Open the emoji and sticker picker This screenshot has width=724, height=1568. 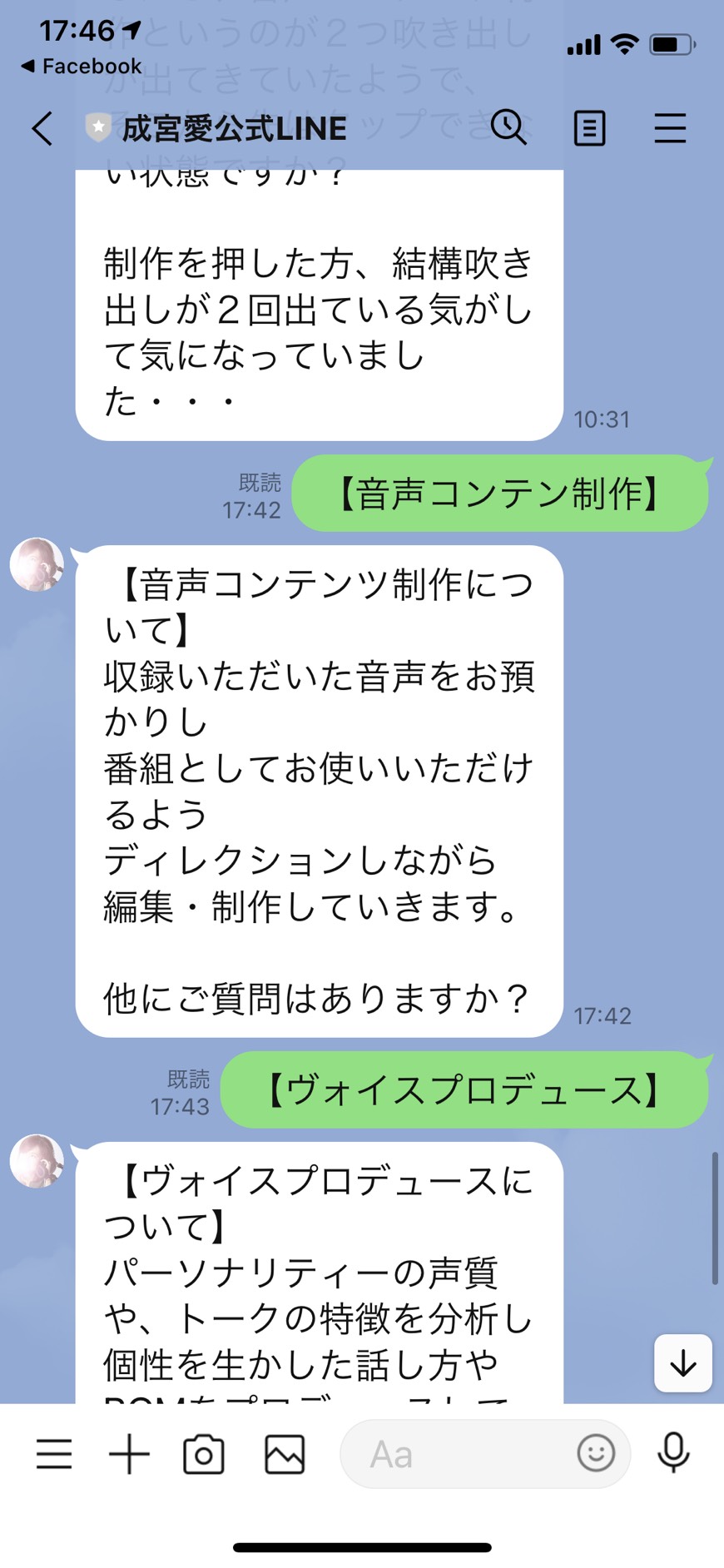coord(596,1453)
